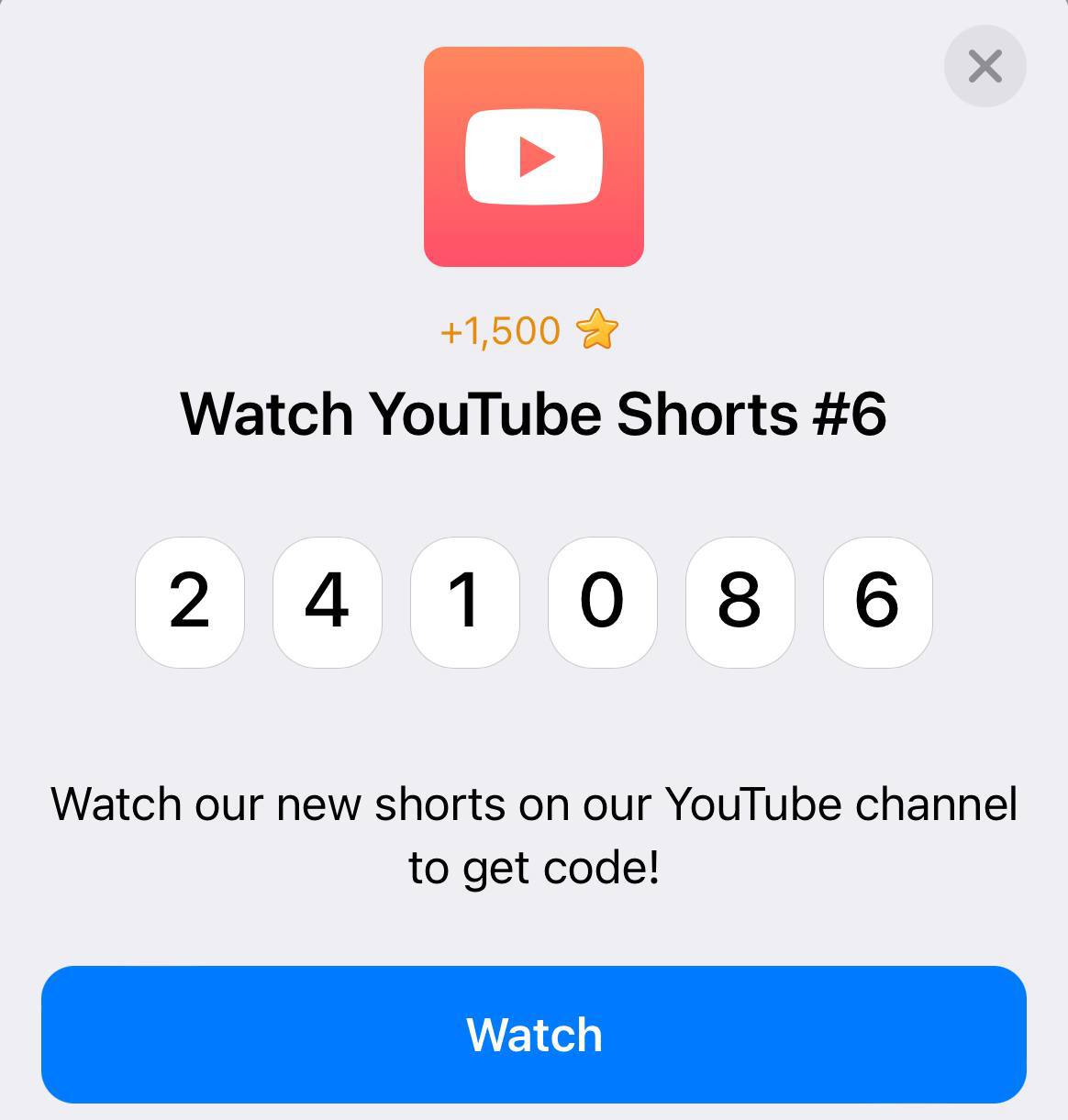
Task: Select the first code digit box
Action: pyautogui.click(x=190, y=602)
